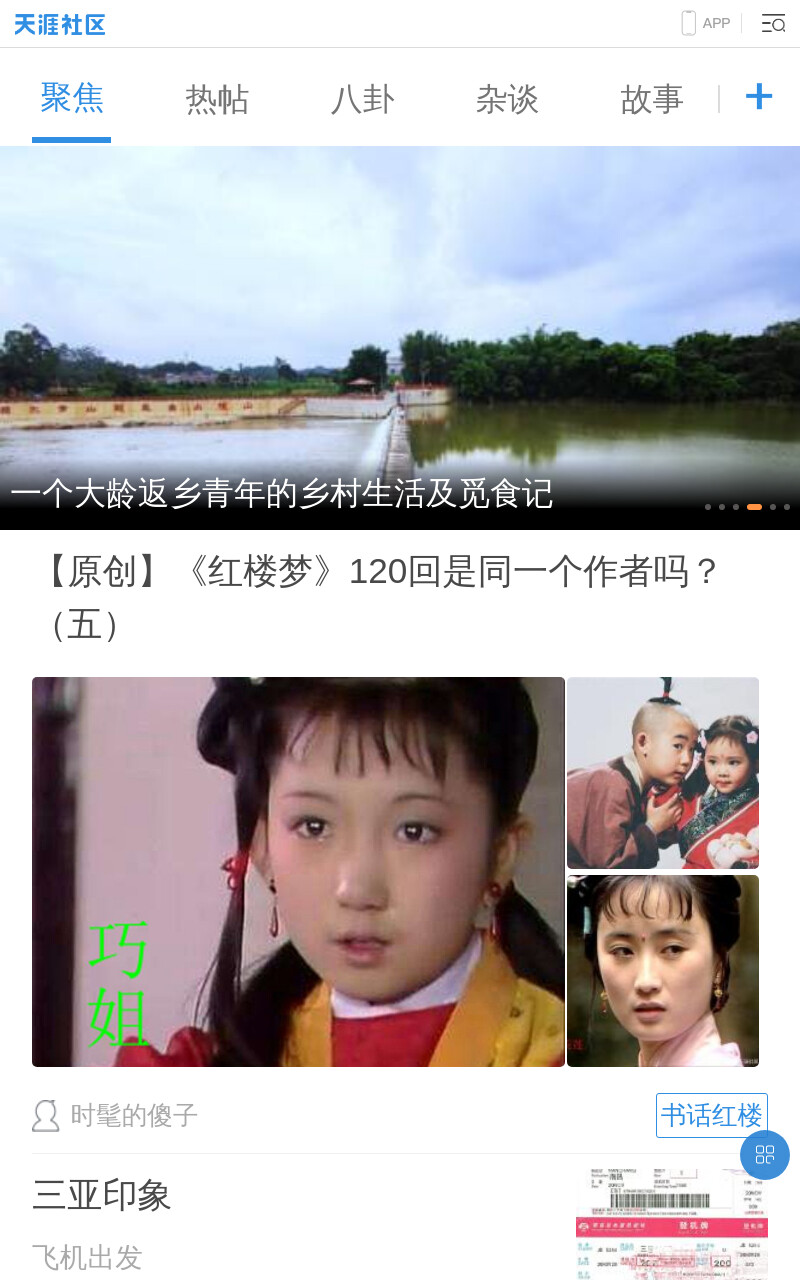Add more channels with the plus icon
The image size is (800, 1280).
pos(759,97)
